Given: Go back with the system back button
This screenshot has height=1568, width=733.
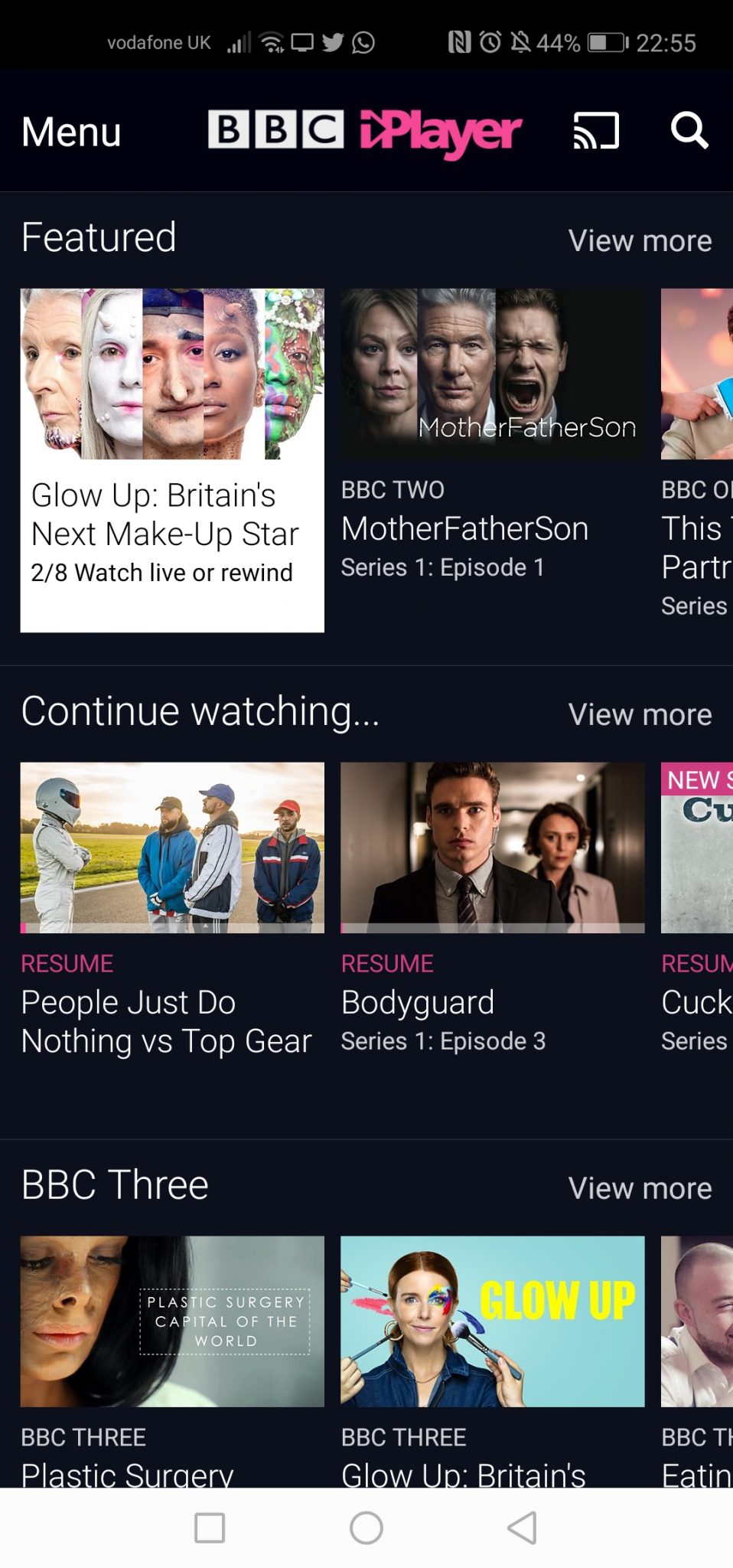Looking at the screenshot, I should click(522, 1528).
